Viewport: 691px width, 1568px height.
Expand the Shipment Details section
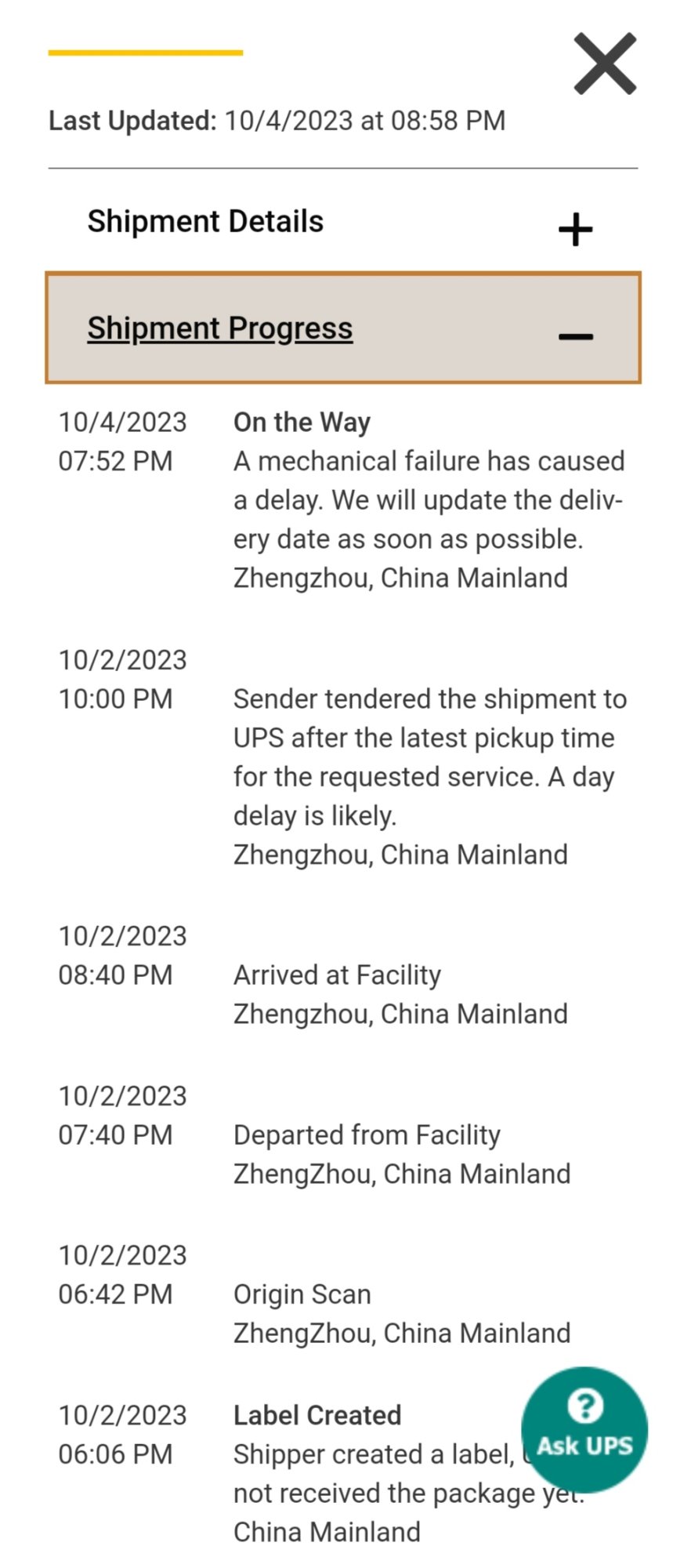coord(343,222)
